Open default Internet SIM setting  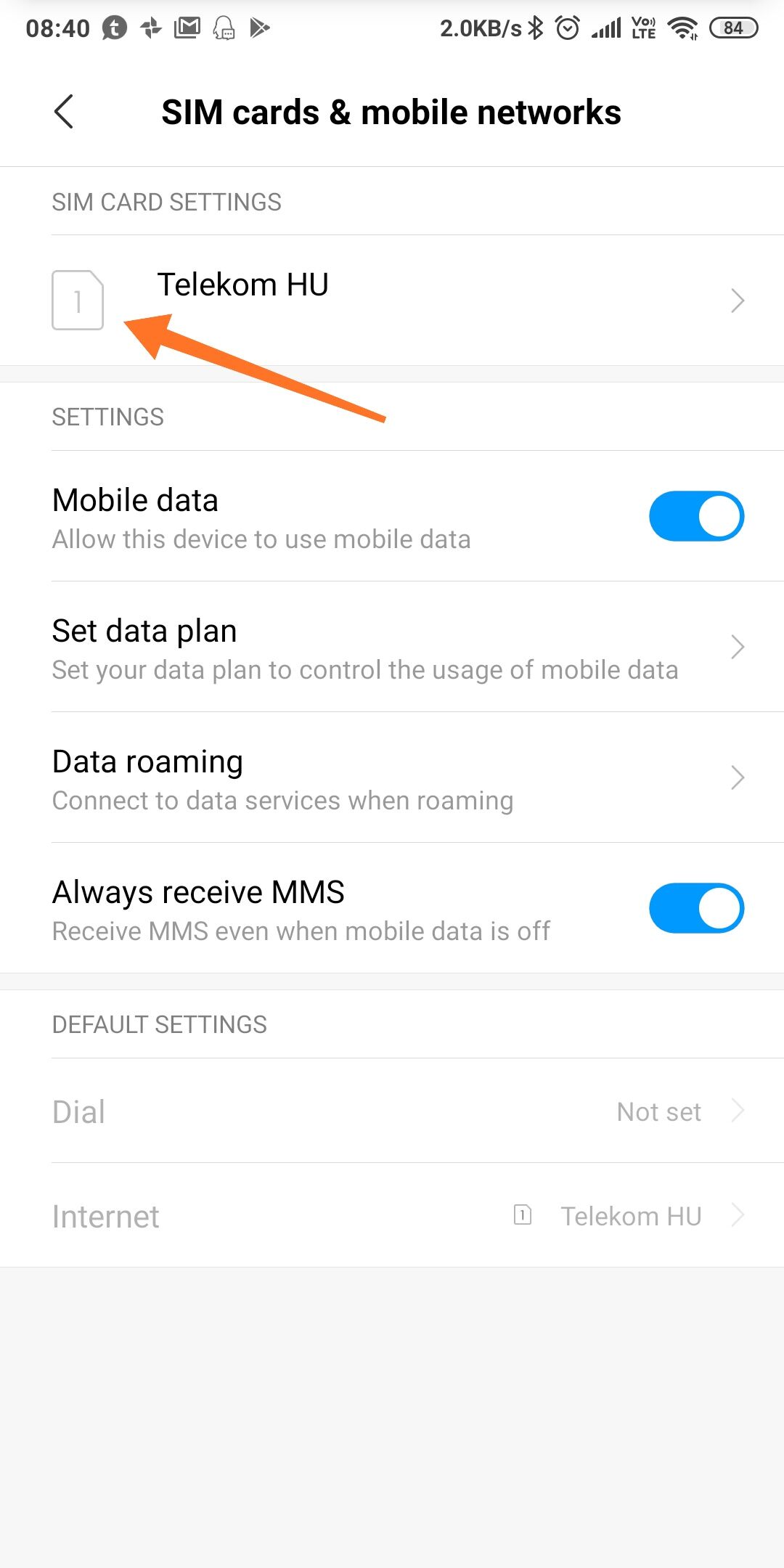pos(392,1216)
